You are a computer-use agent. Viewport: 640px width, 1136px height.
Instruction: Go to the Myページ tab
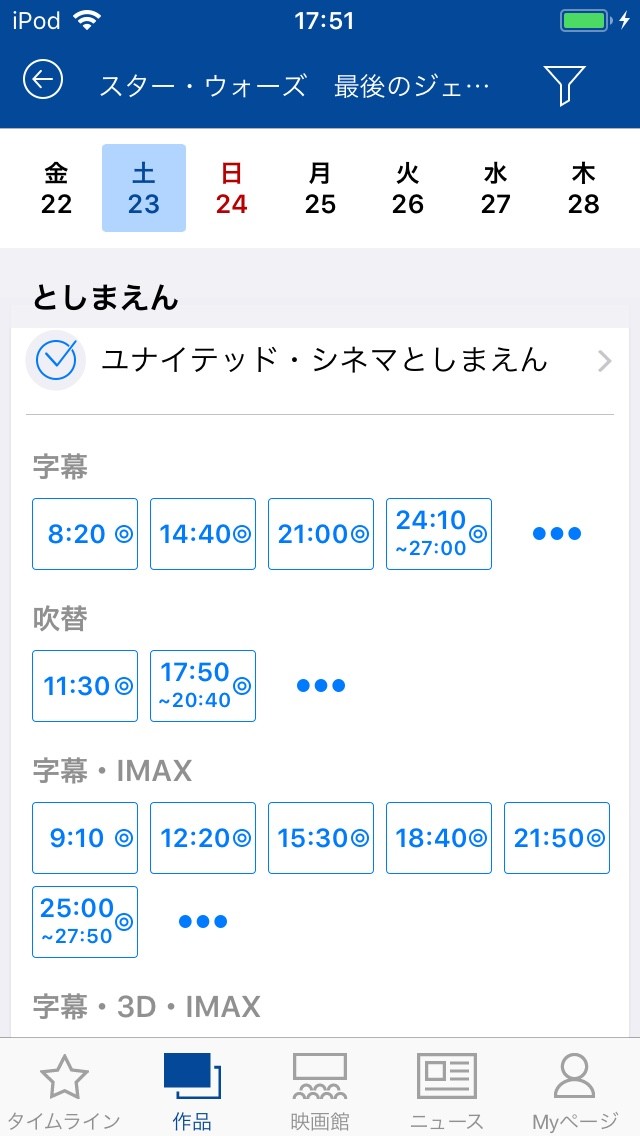click(575, 1091)
